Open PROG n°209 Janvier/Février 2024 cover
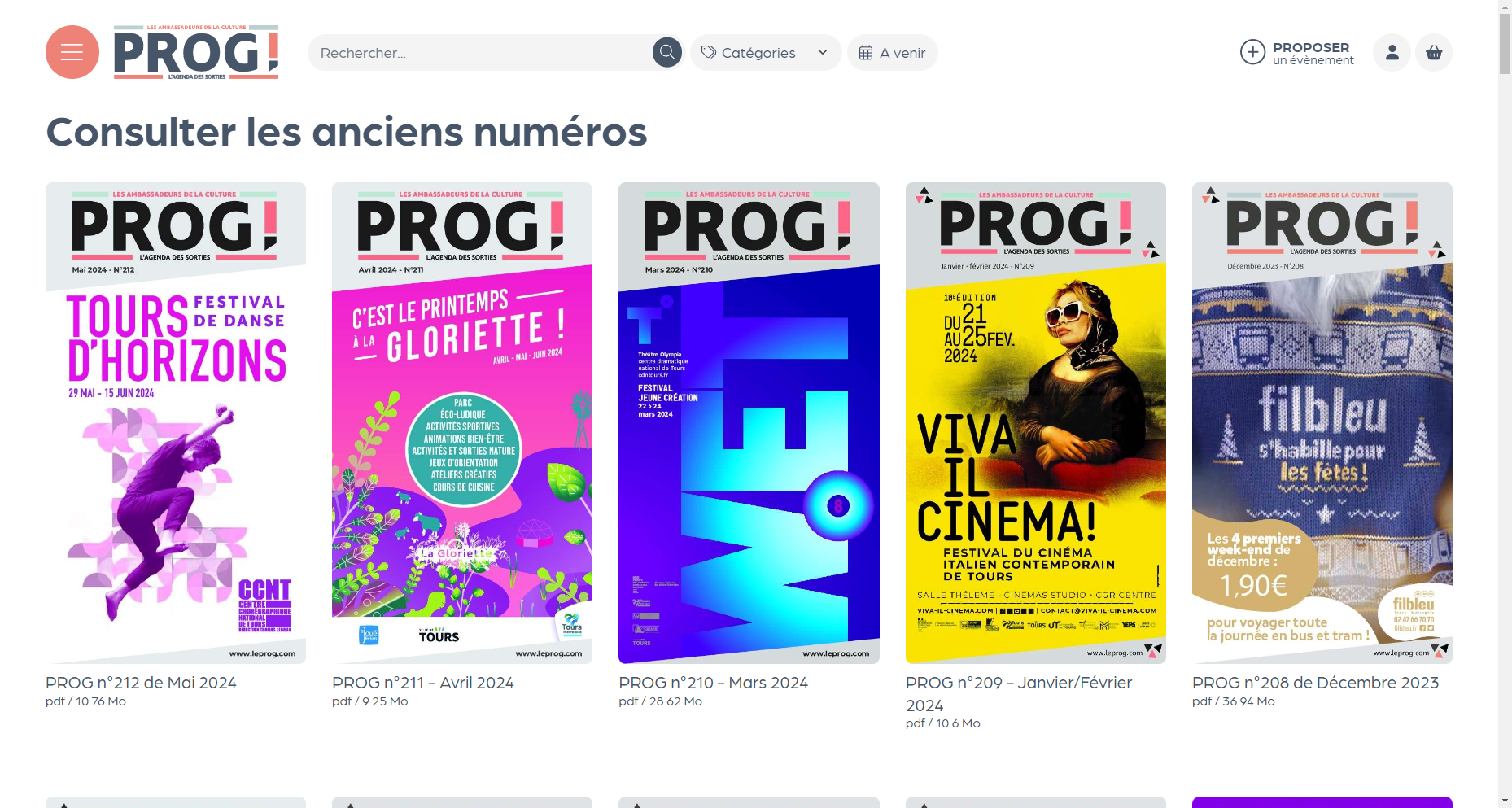The height and width of the screenshot is (808, 1512). tap(1035, 423)
